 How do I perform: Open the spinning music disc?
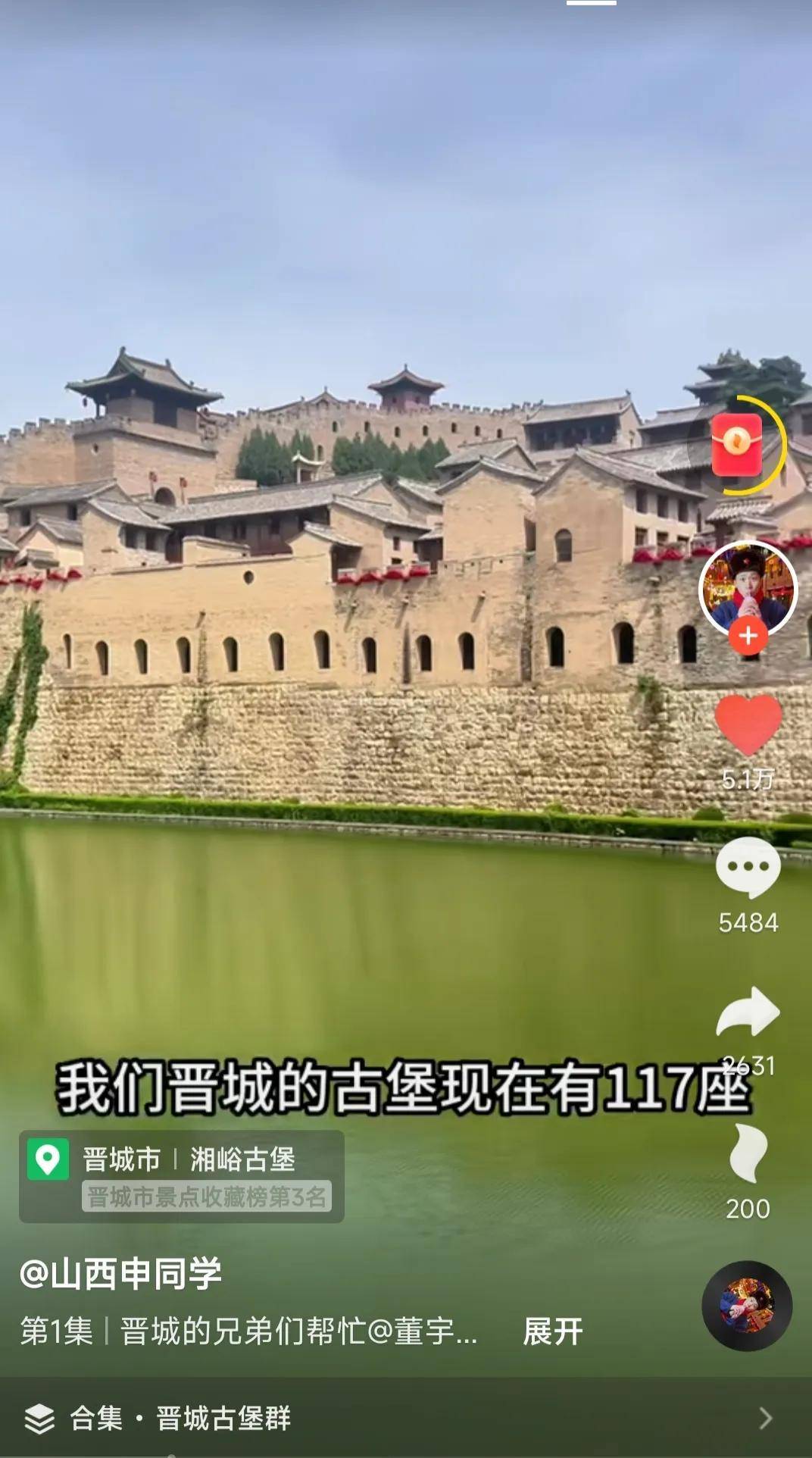[x=747, y=1306]
